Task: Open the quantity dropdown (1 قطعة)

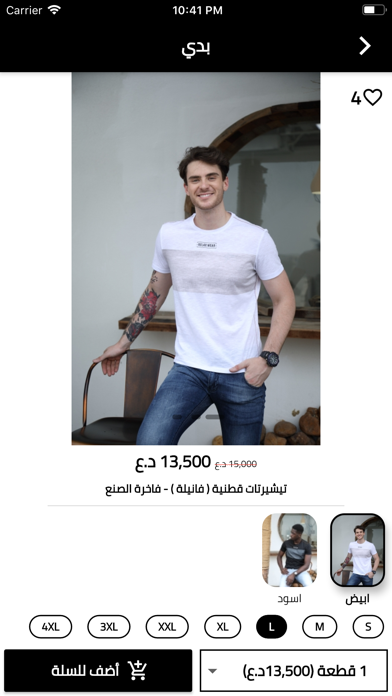Action: [294, 670]
